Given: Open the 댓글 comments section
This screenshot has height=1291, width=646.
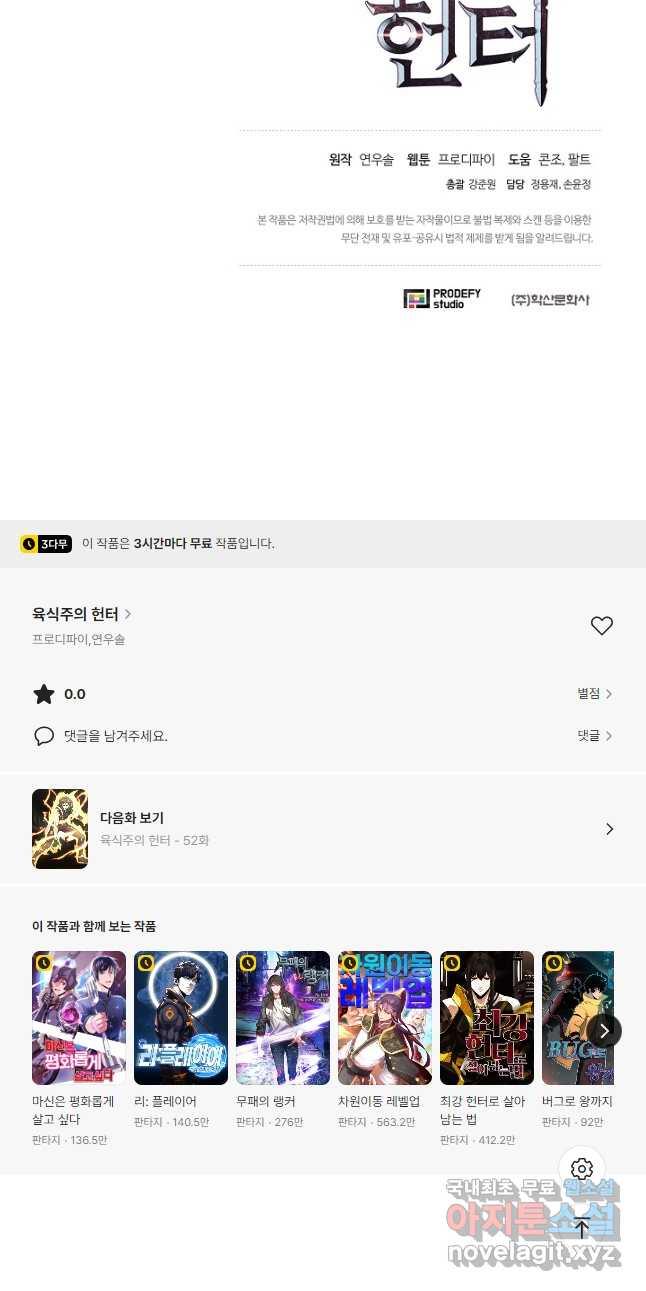Looking at the screenshot, I should pos(594,736).
